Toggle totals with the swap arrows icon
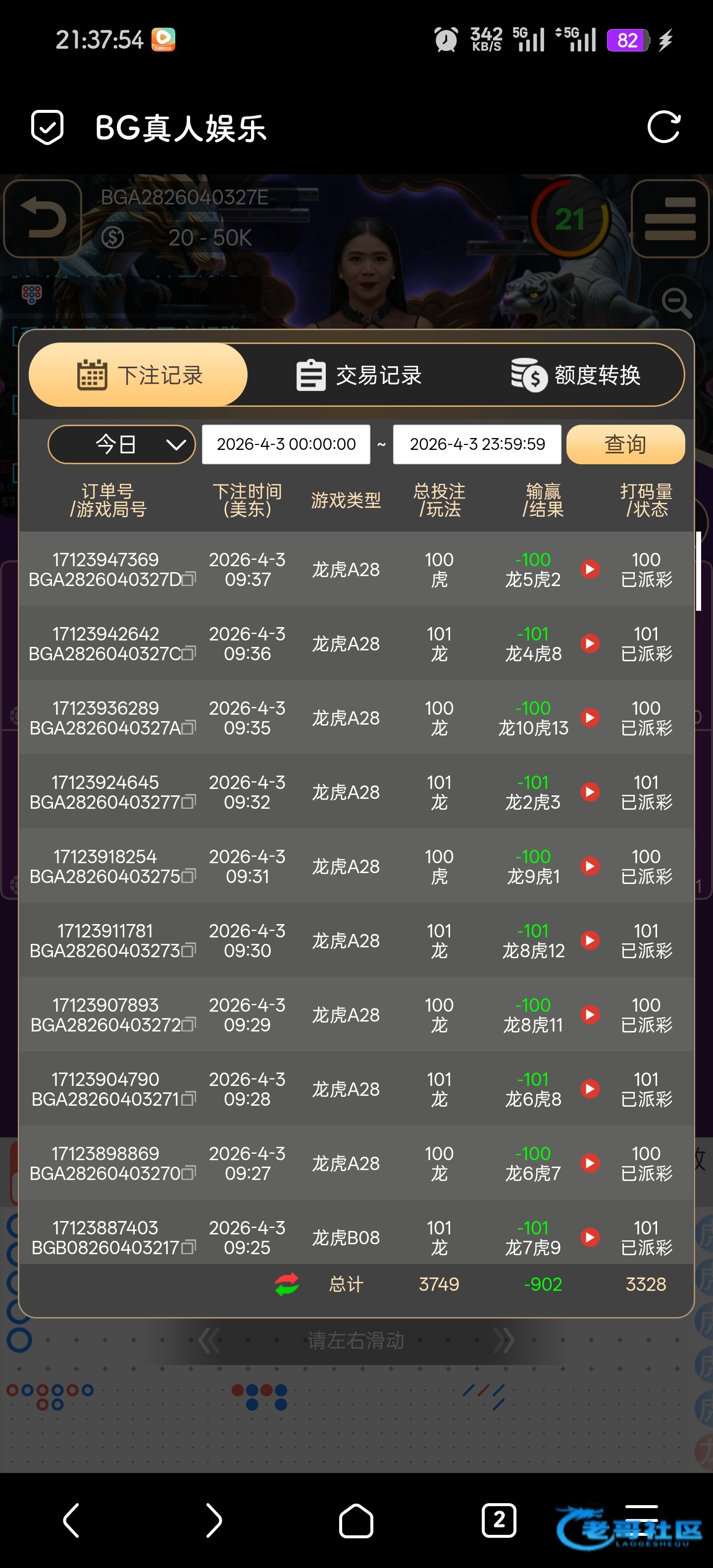Viewport: 713px width, 1568px height. [287, 1284]
